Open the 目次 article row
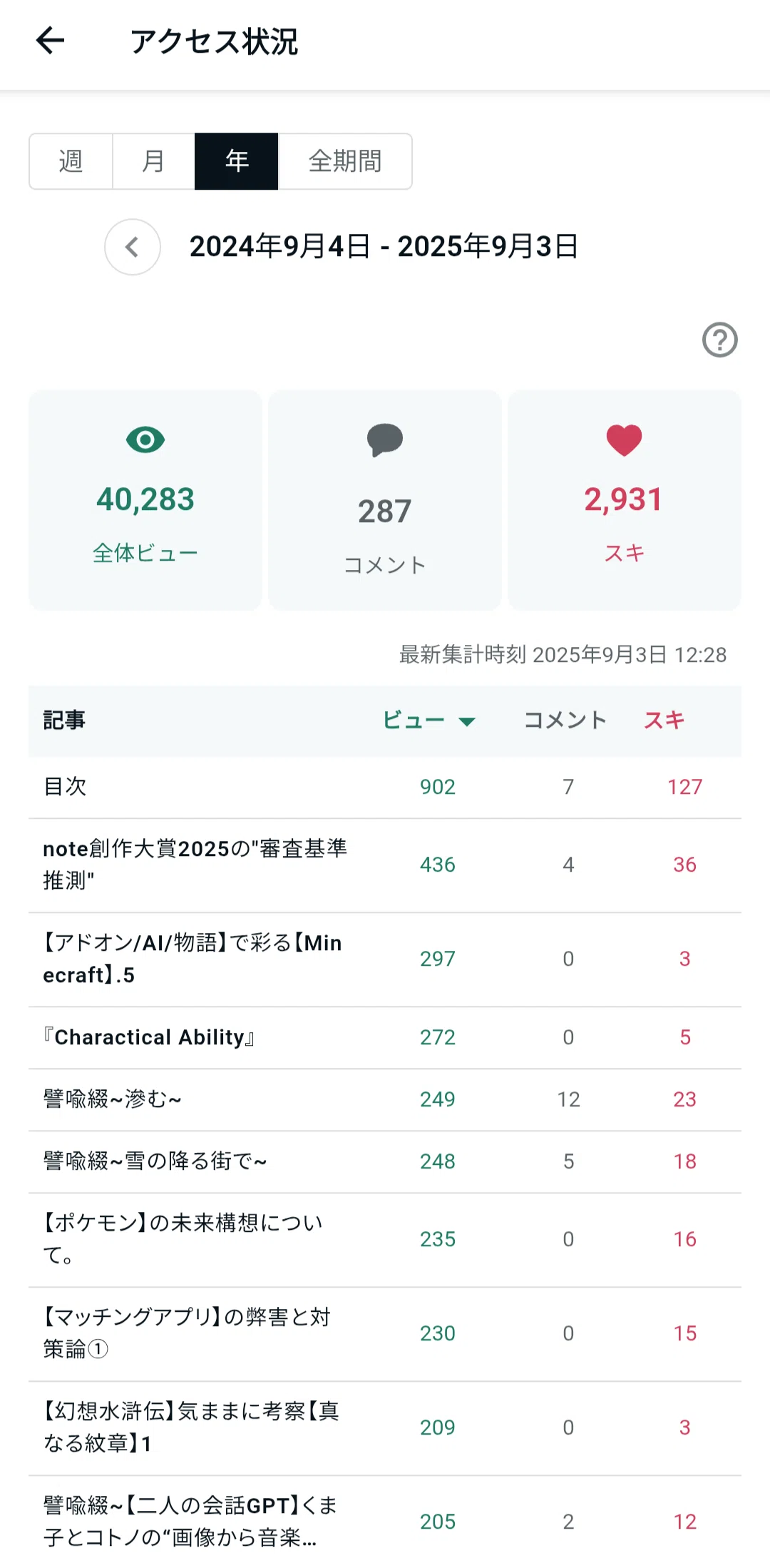The height and width of the screenshot is (1568, 770). (x=385, y=787)
